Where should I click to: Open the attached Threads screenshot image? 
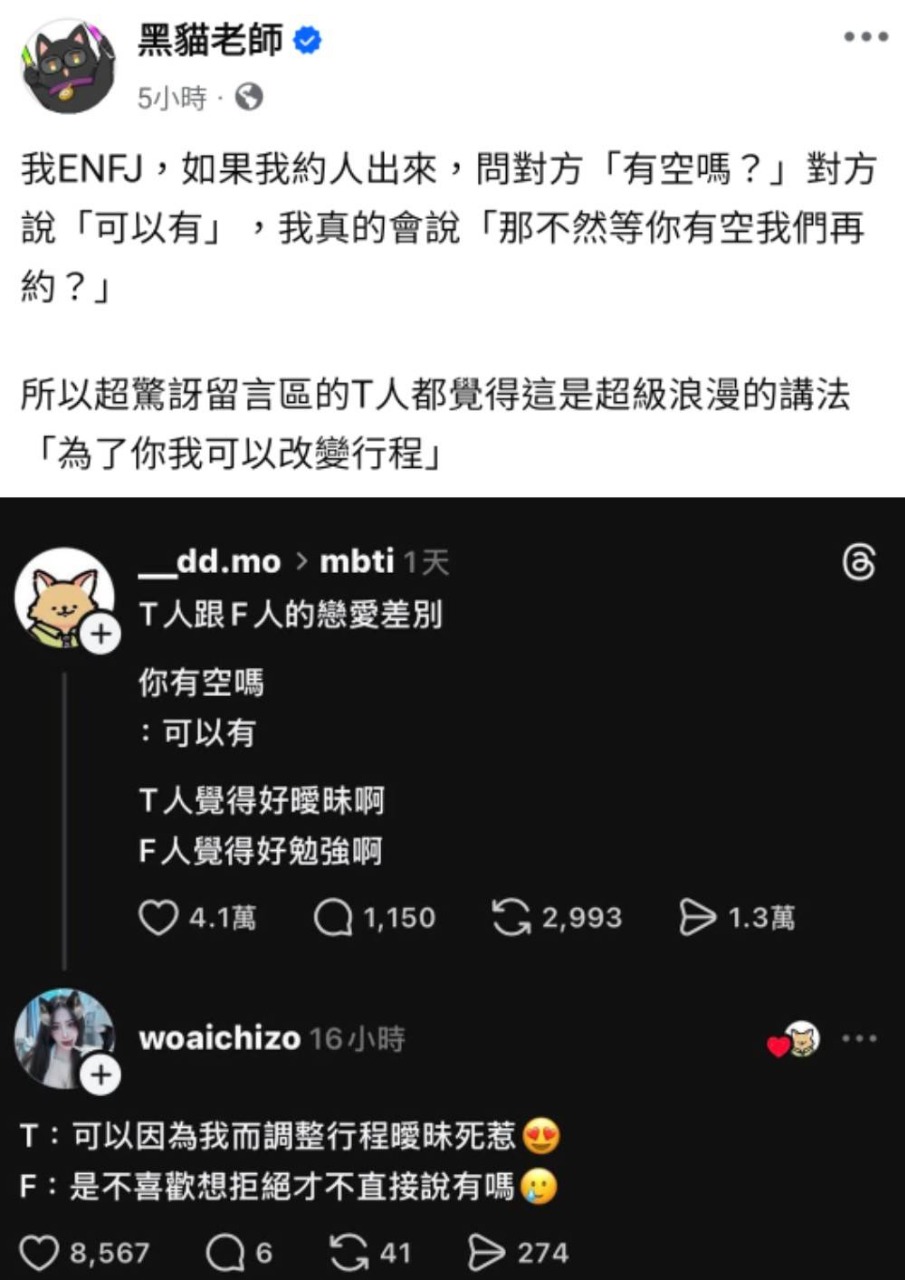(x=452, y=888)
